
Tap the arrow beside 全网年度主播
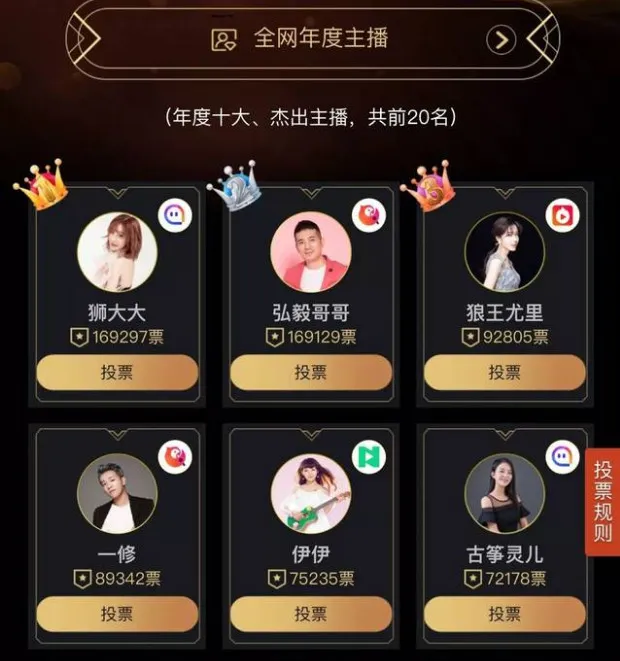click(501, 40)
